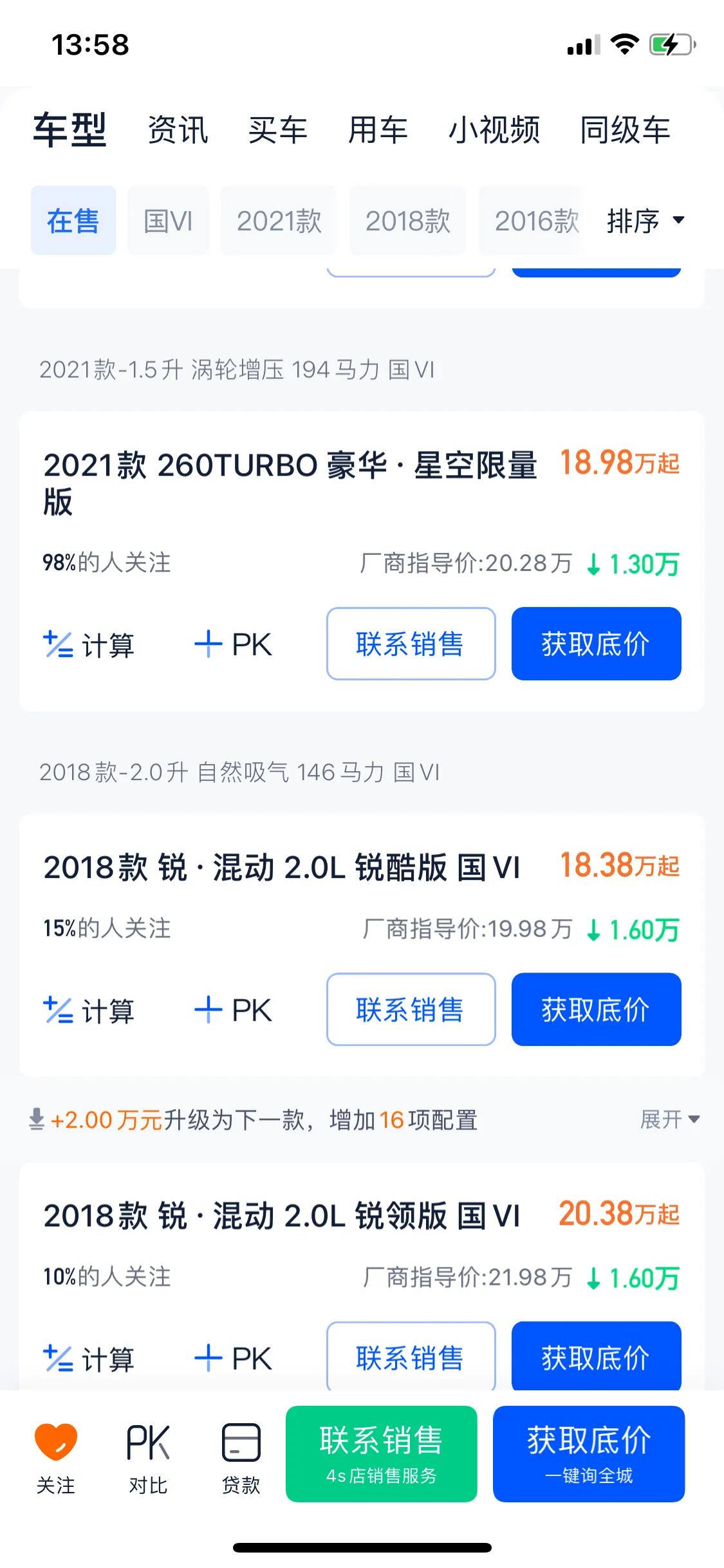The width and height of the screenshot is (724, 1568).
Task: Tap 联系销售 for 260TURBO 星空限量版
Action: [x=411, y=644]
